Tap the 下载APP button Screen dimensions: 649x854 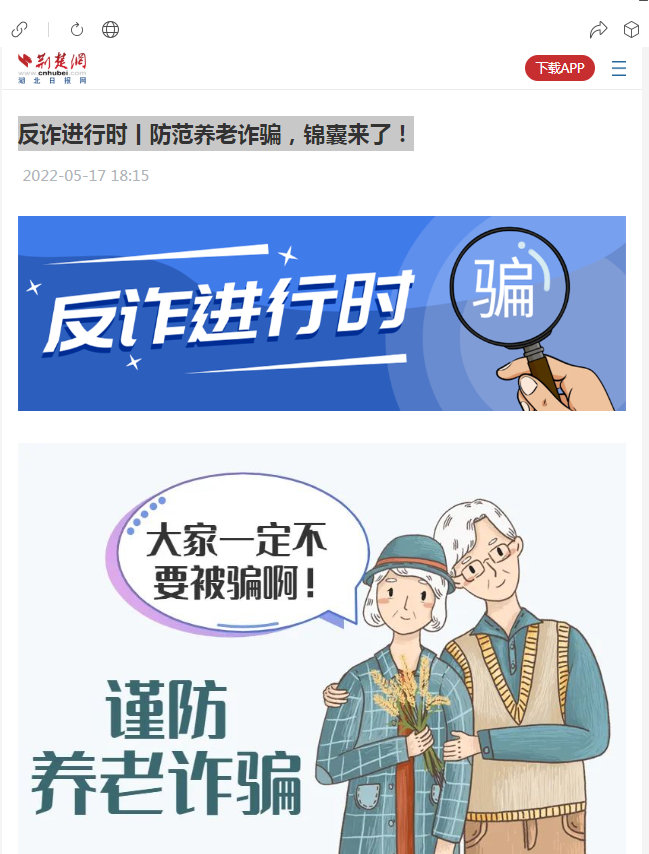(x=559, y=68)
